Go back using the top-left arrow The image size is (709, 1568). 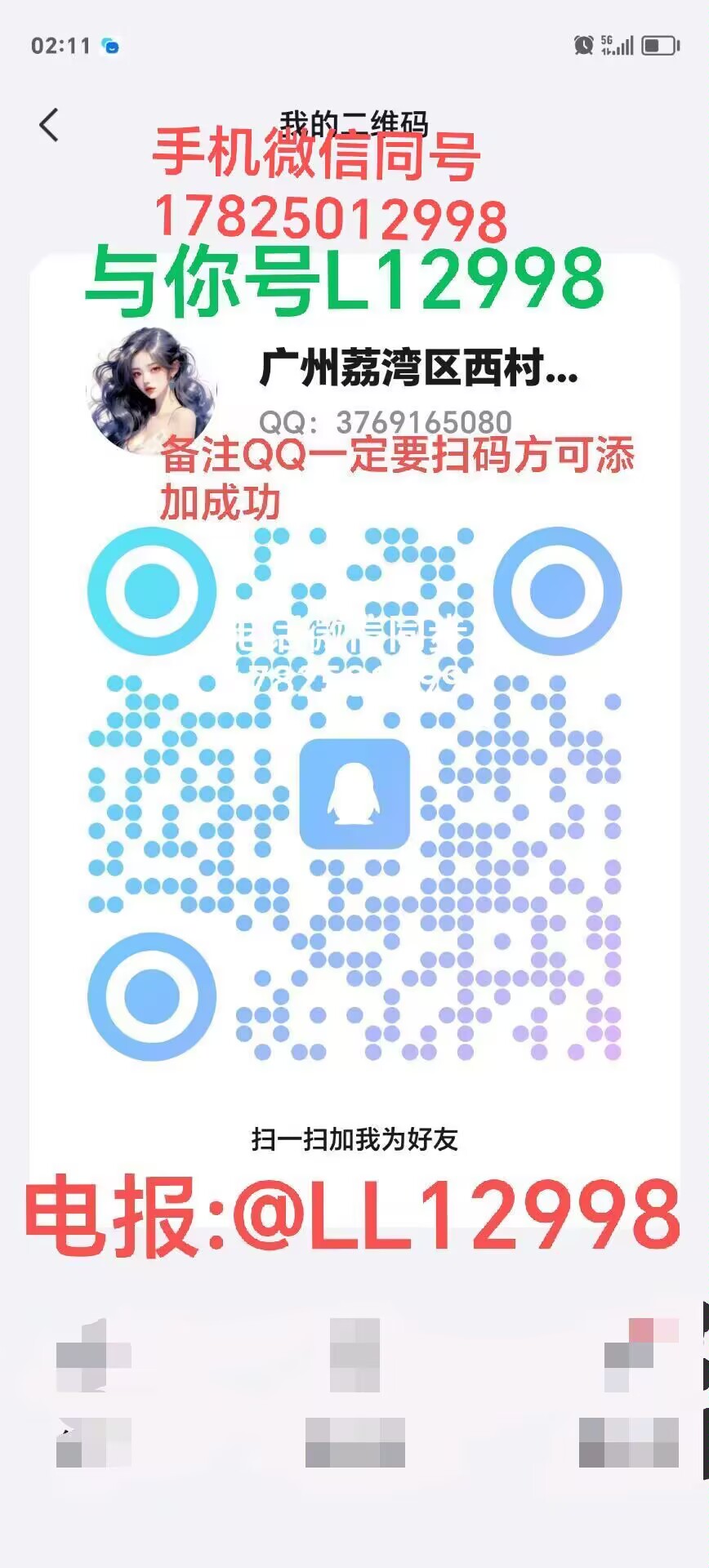(x=49, y=125)
